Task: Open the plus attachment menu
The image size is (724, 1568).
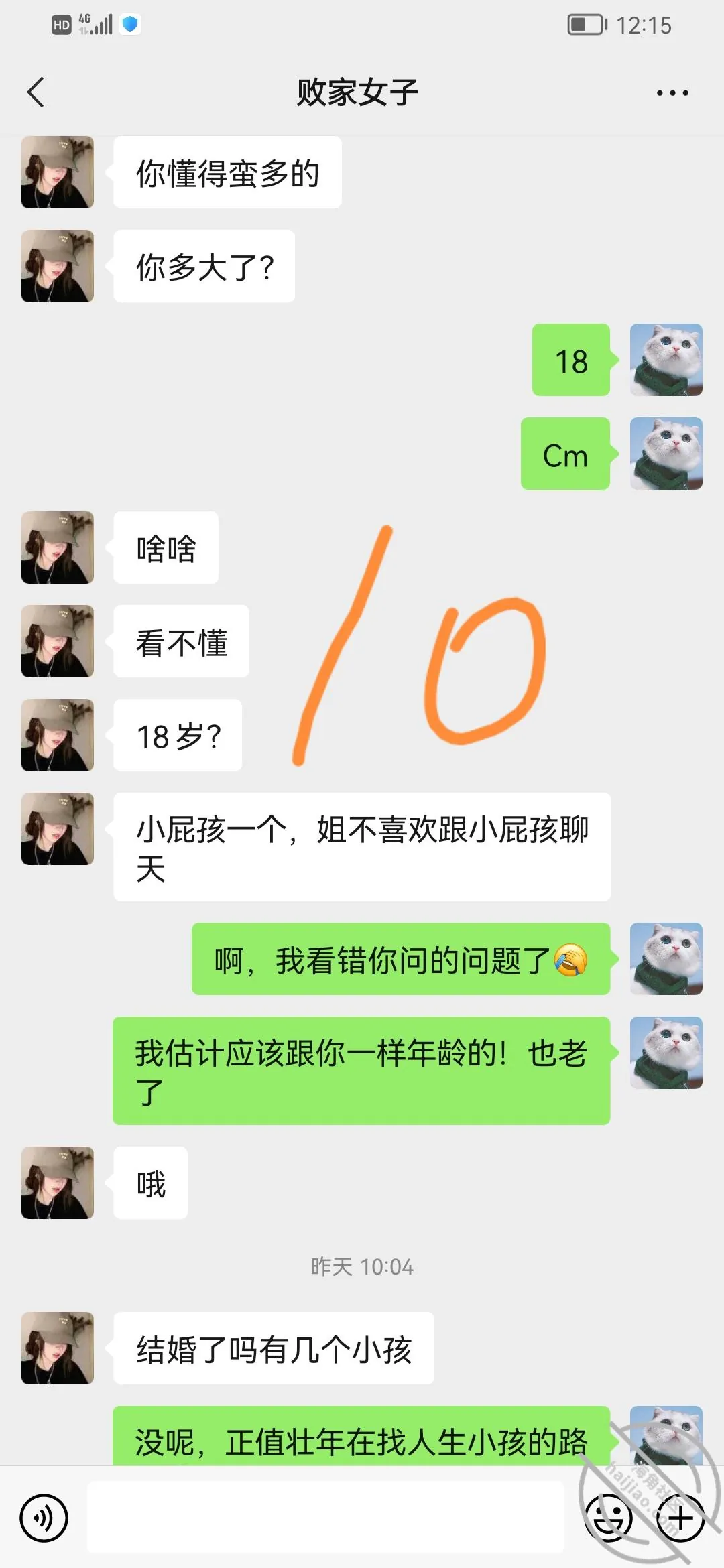Action: [680, 1518]
